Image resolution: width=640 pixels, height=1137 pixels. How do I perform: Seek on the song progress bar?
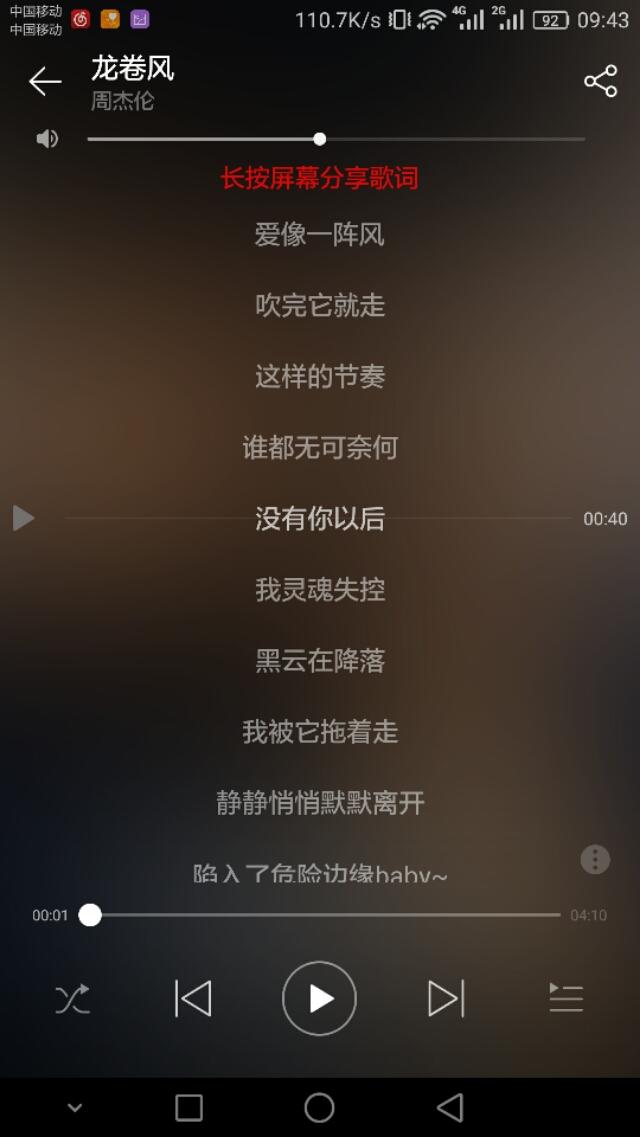(x=325, y=915)
